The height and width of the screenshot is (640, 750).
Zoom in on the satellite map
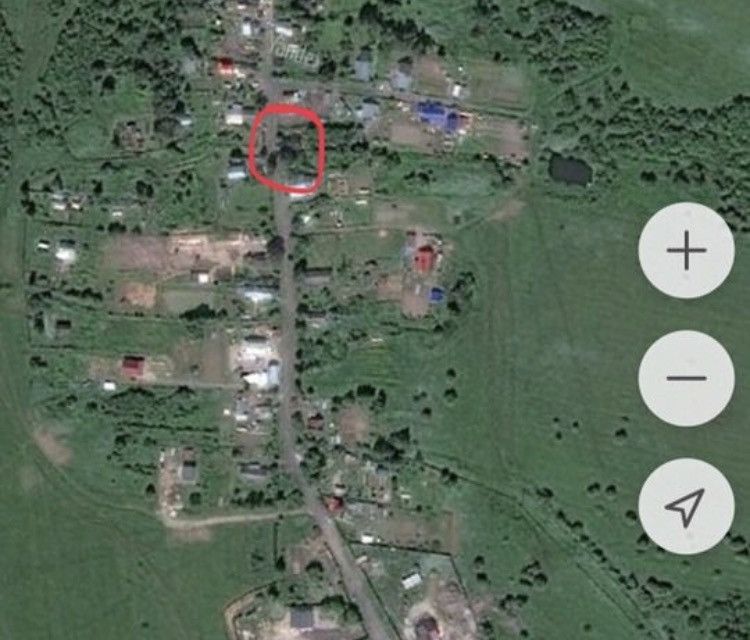[686, 250]
